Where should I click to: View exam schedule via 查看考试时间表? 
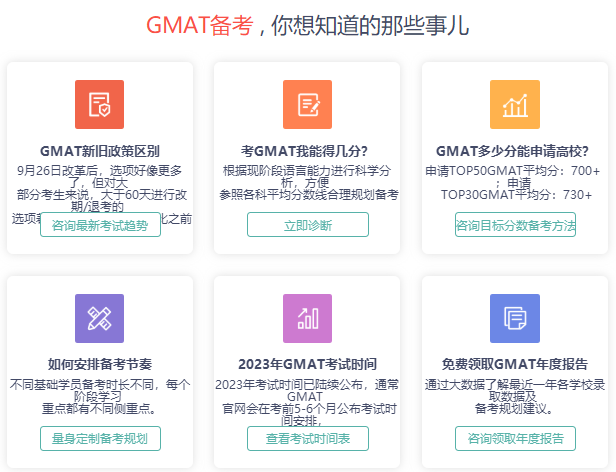coord(308,438)
